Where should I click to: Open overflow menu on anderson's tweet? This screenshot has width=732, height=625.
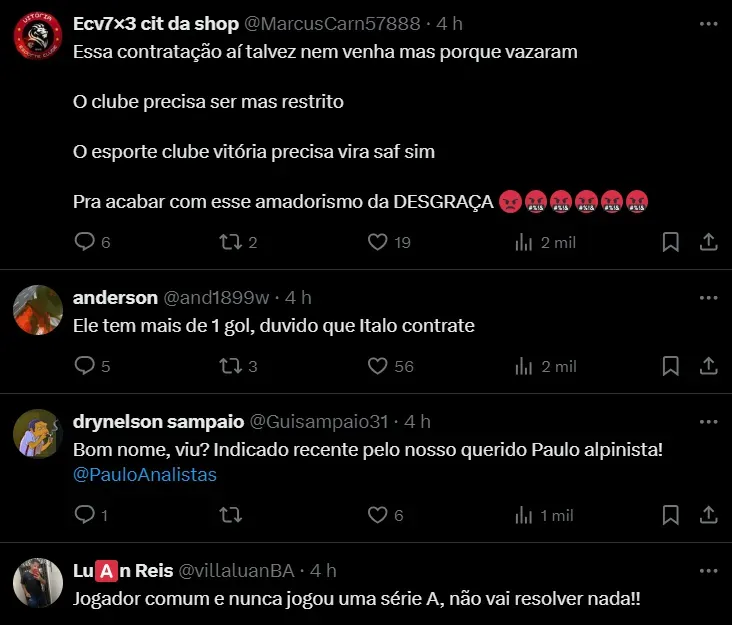708,297
